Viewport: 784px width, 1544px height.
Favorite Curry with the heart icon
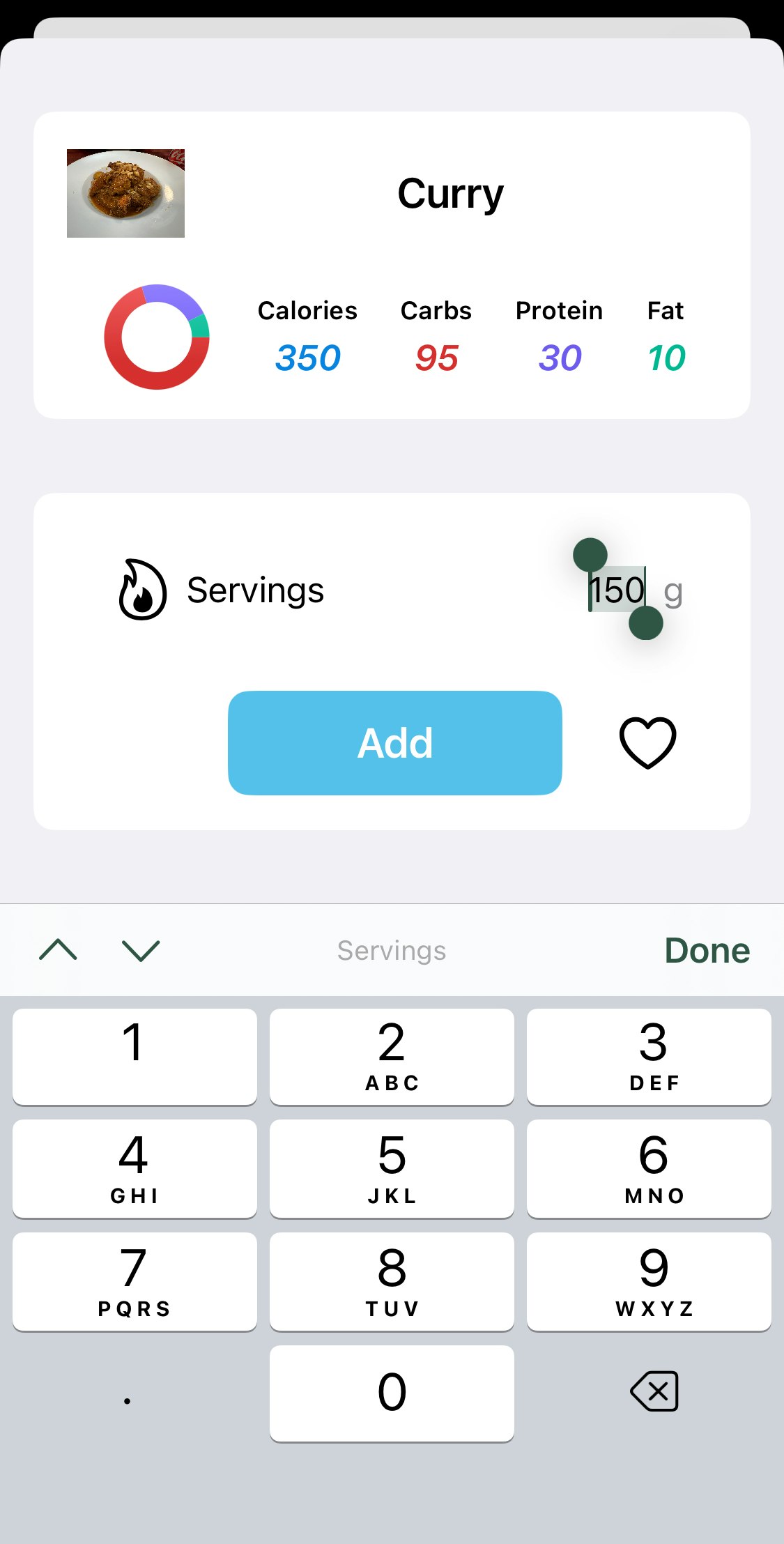(647, 742)
